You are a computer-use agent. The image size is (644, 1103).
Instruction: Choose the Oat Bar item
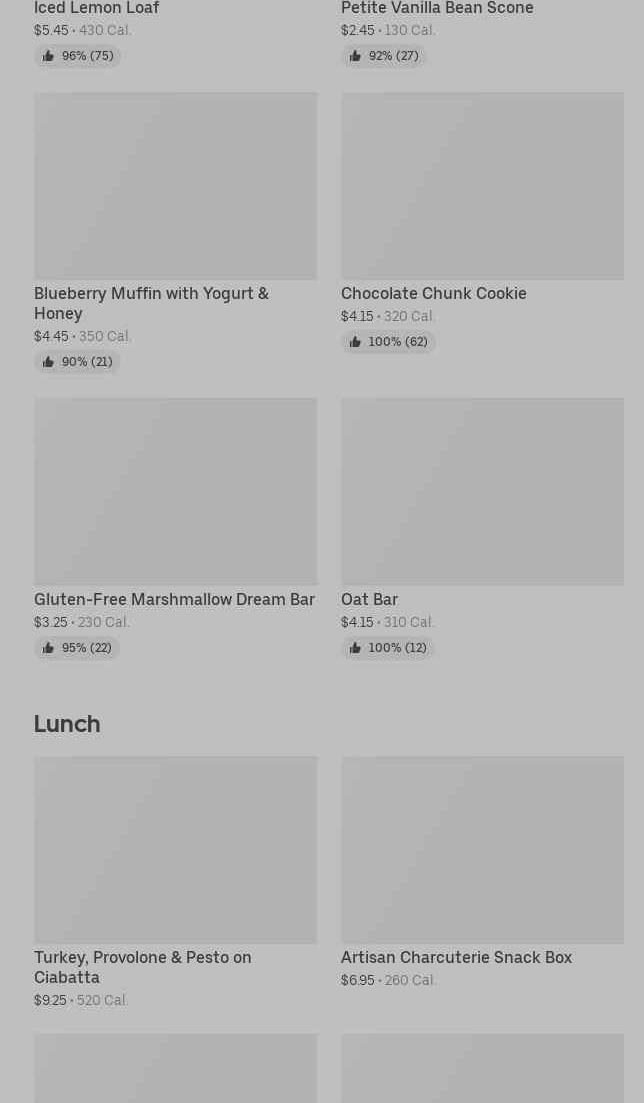pos(482,492)
